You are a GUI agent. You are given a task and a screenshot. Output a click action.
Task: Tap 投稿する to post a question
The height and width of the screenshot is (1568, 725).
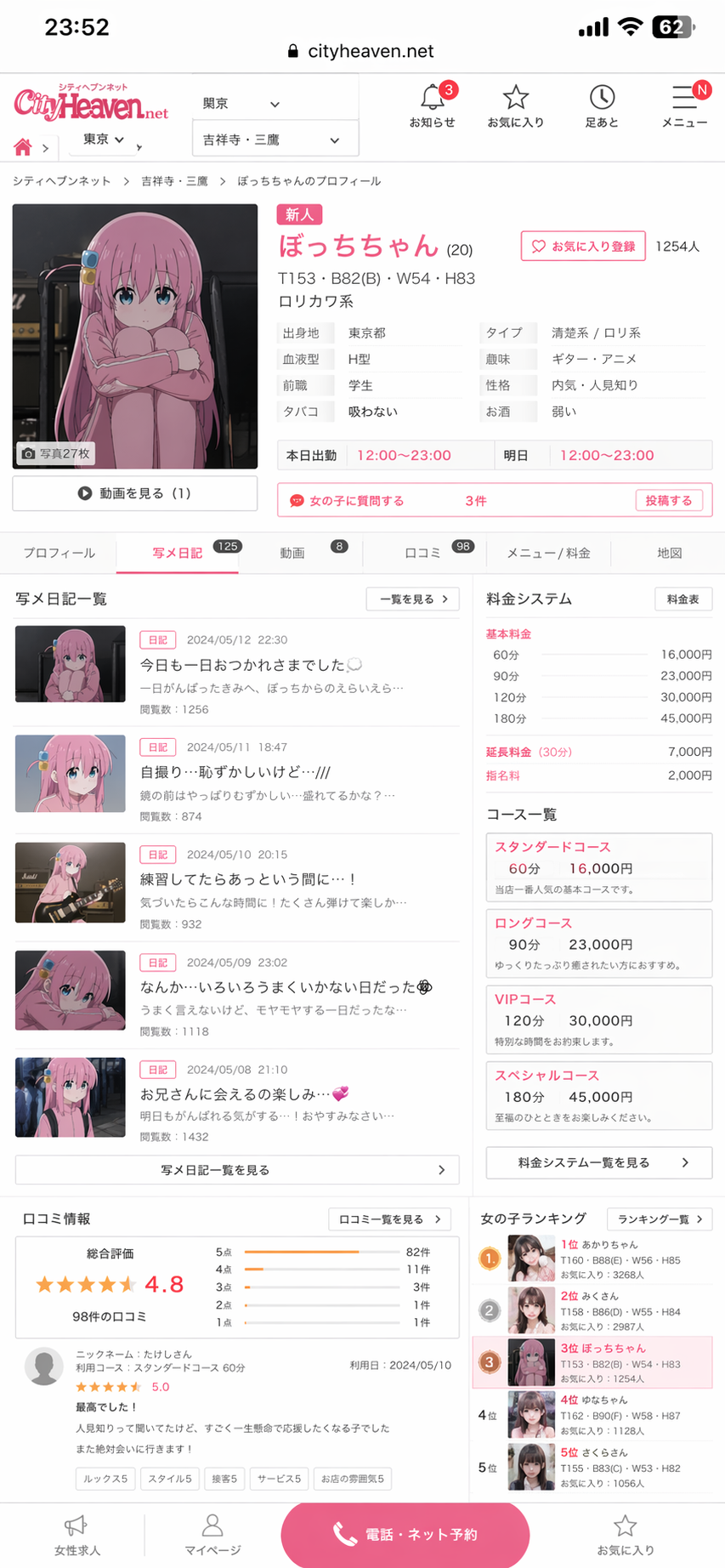pos(669,501)
